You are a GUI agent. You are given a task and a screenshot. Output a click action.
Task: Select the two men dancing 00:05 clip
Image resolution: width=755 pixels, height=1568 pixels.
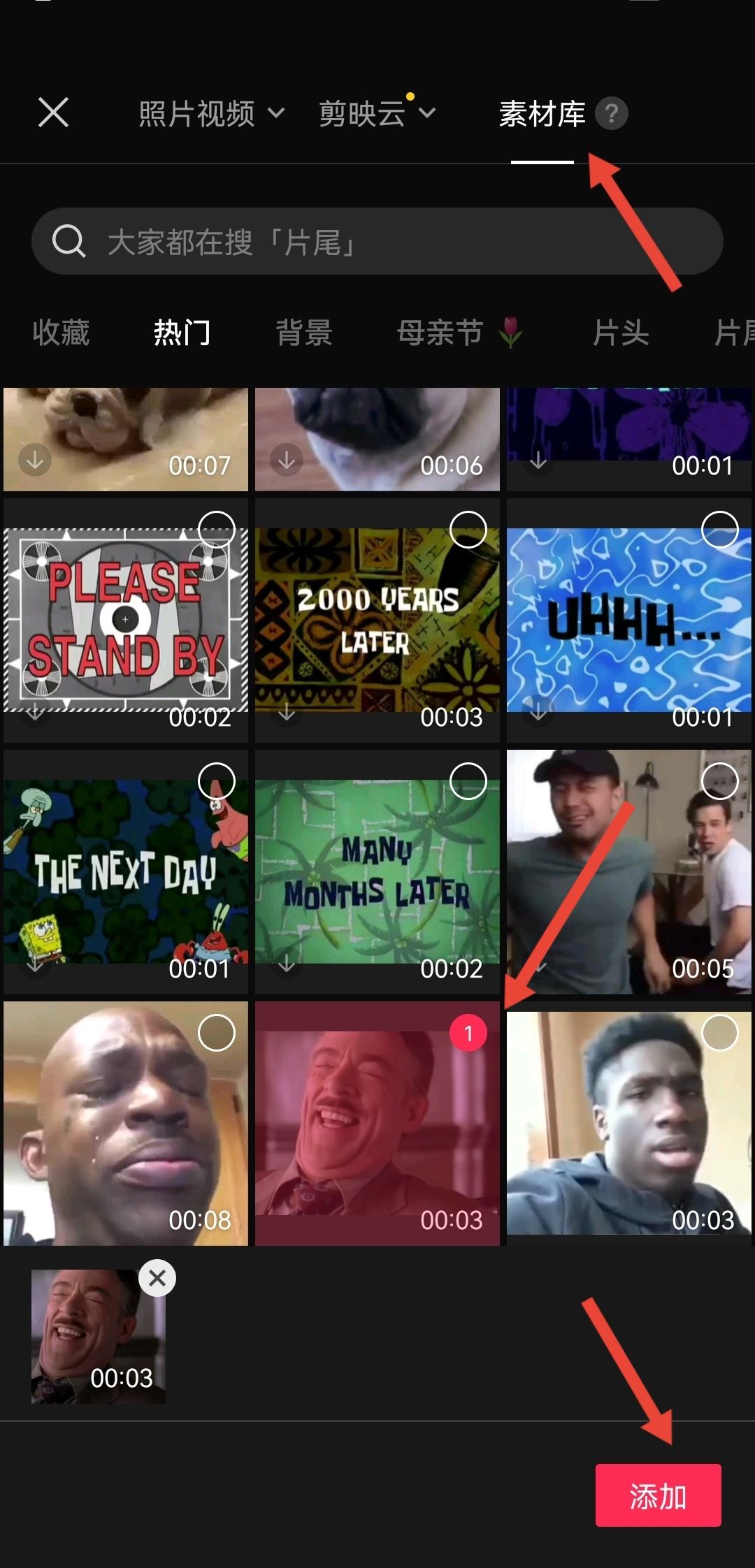tap(719, 781)
